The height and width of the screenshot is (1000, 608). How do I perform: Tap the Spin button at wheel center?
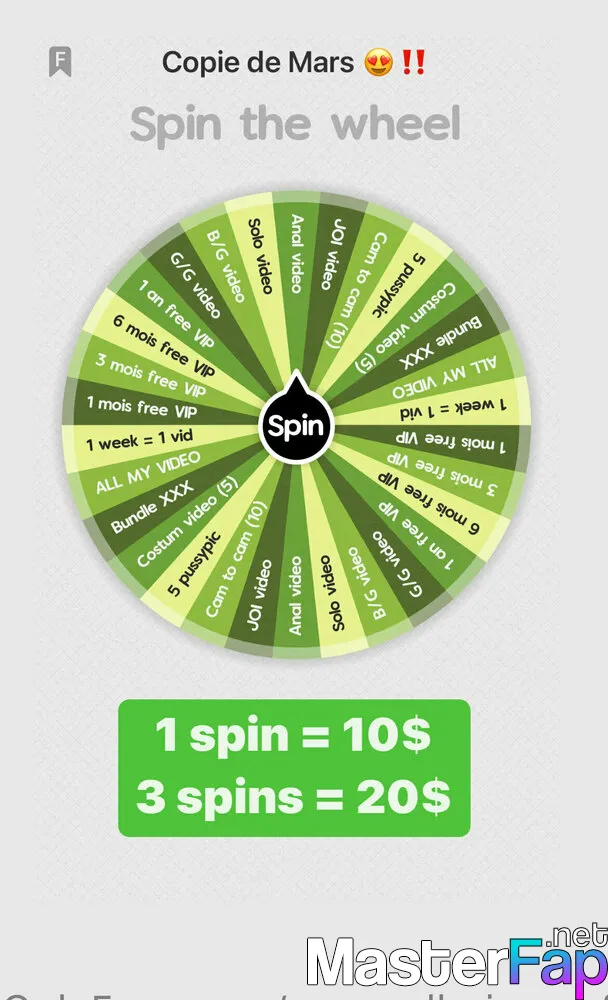point(296,424)
